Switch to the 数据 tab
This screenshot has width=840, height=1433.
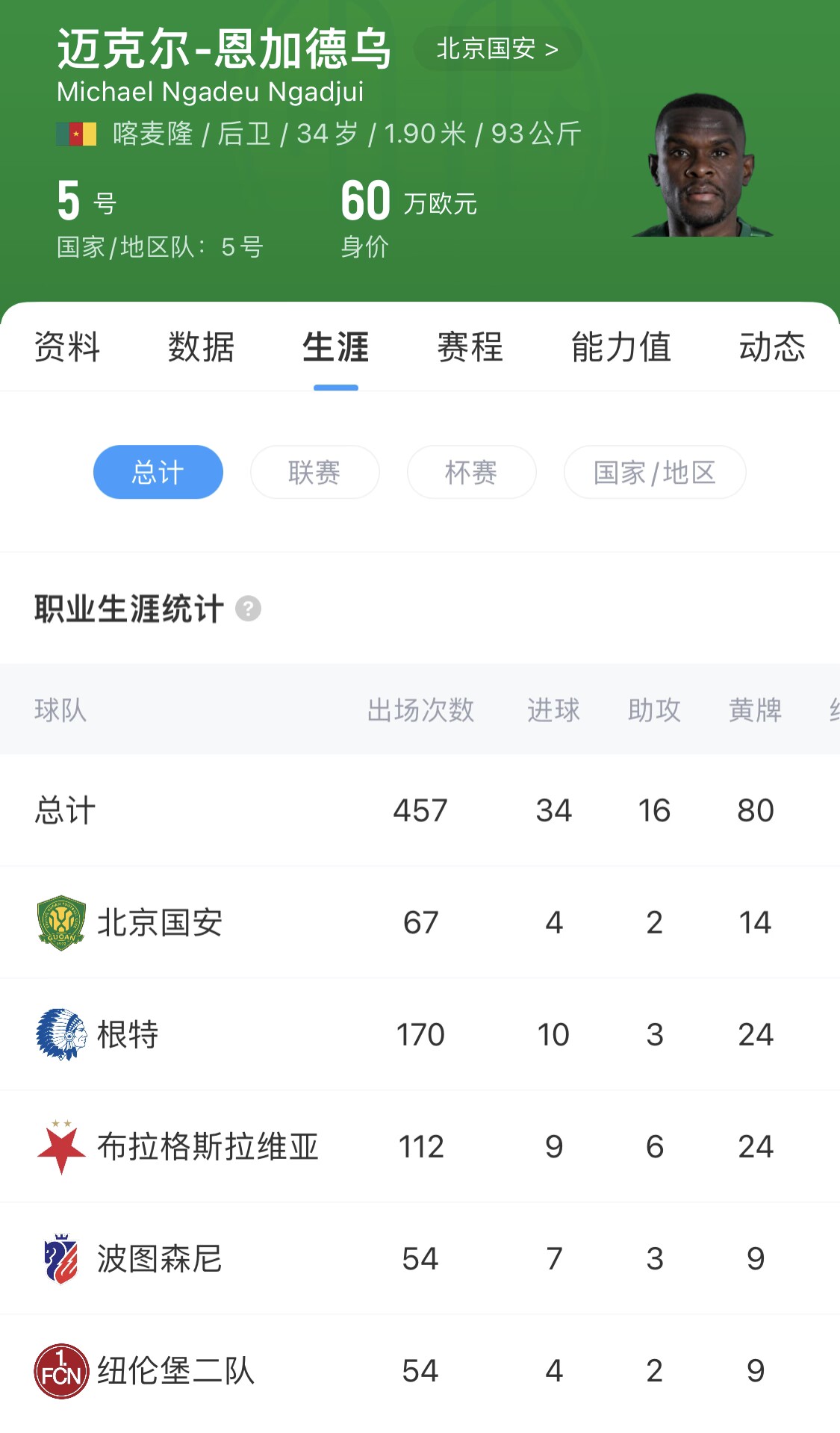pos(202,347)
